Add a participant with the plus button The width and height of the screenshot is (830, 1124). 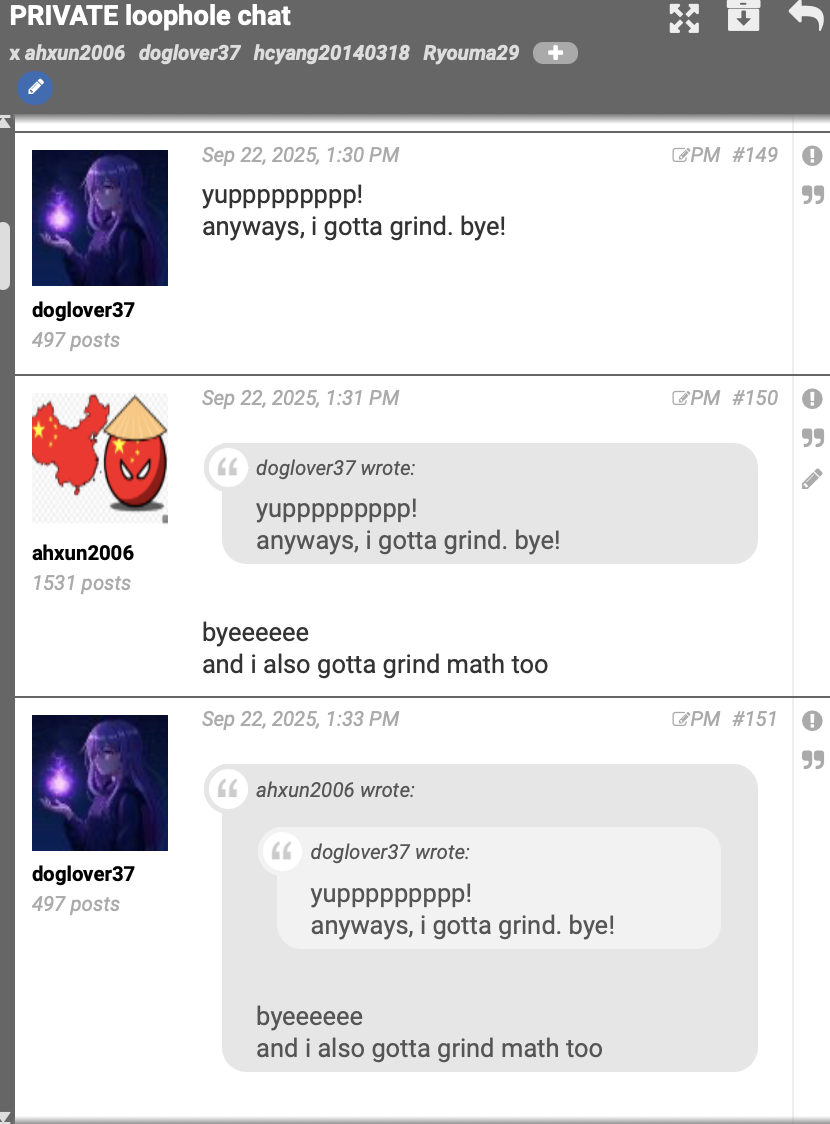[x=555, y=53]
